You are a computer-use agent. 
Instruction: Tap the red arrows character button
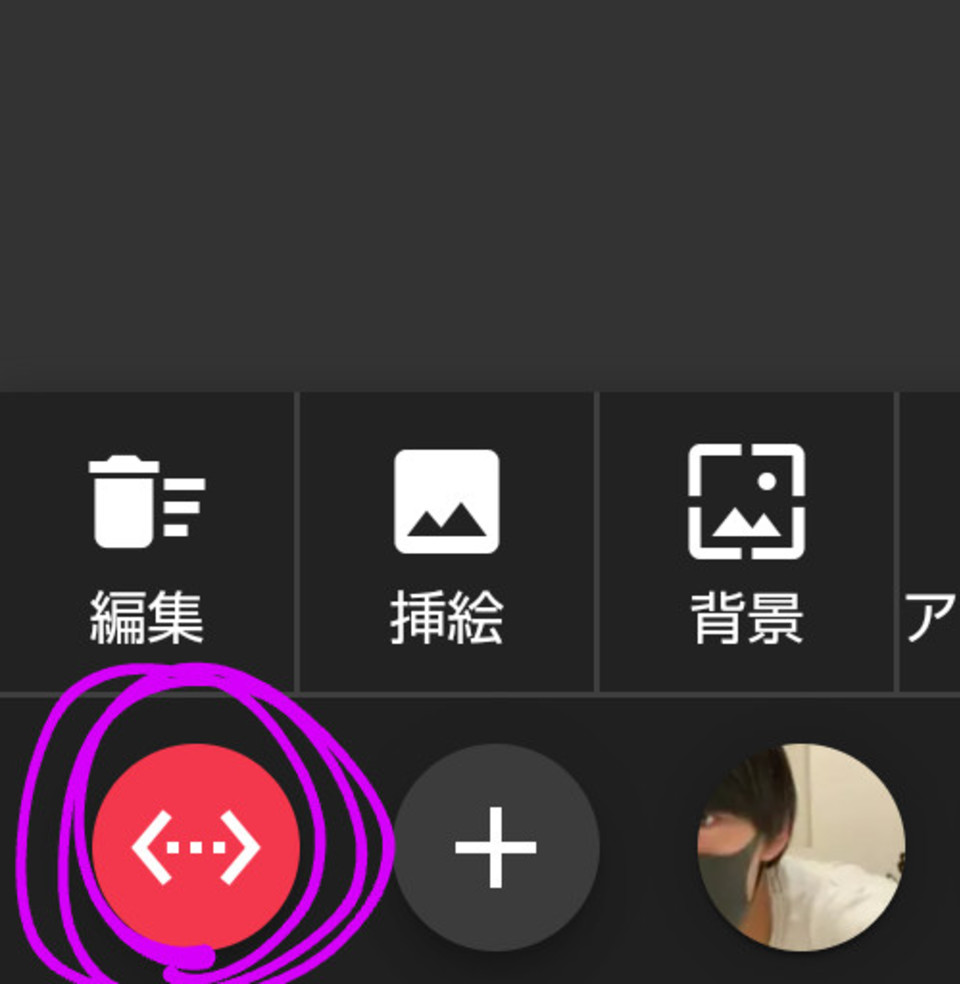pyautogui.click(x=196, y=847)
